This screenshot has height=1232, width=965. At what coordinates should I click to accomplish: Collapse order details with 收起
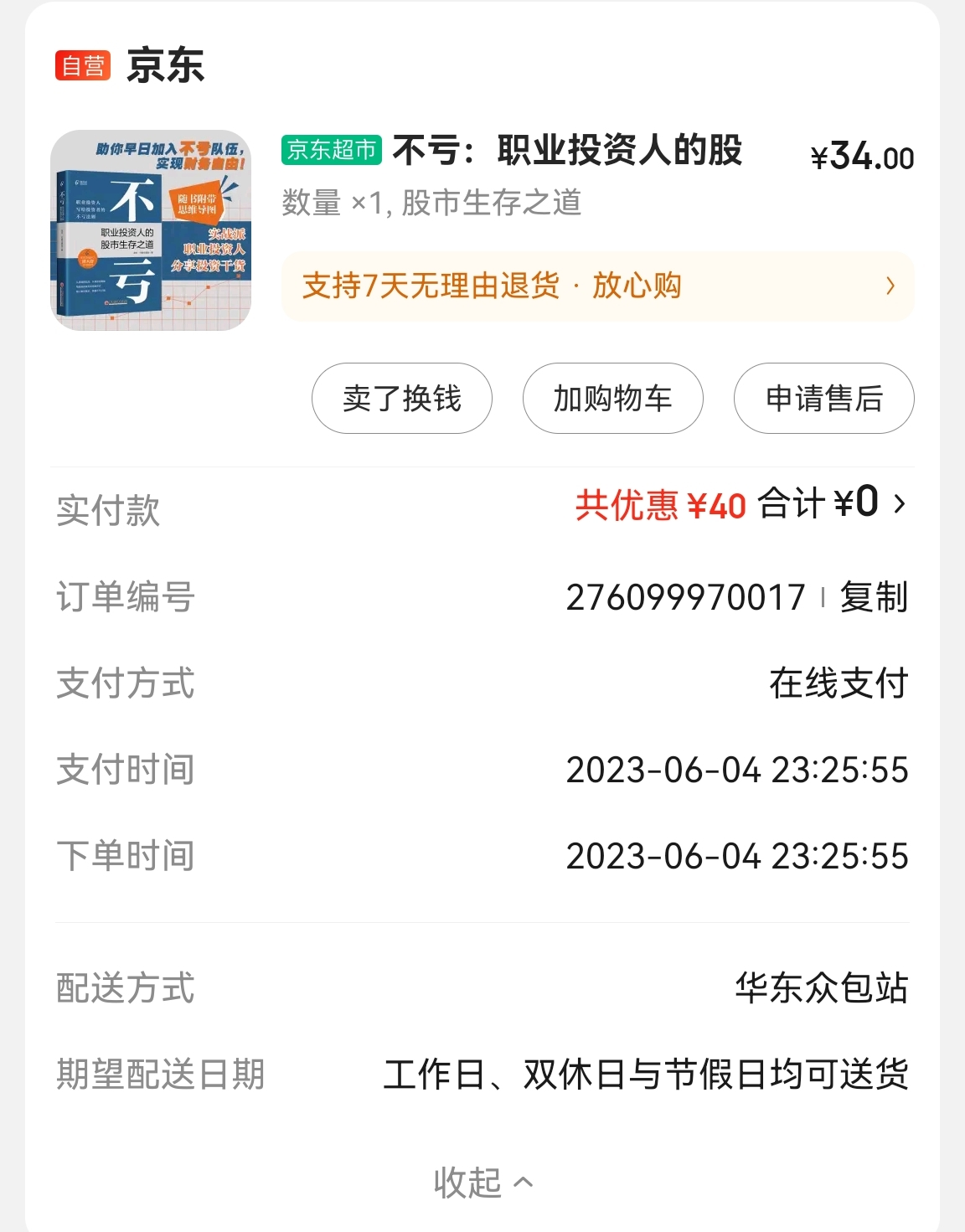tap(482, 1182)
